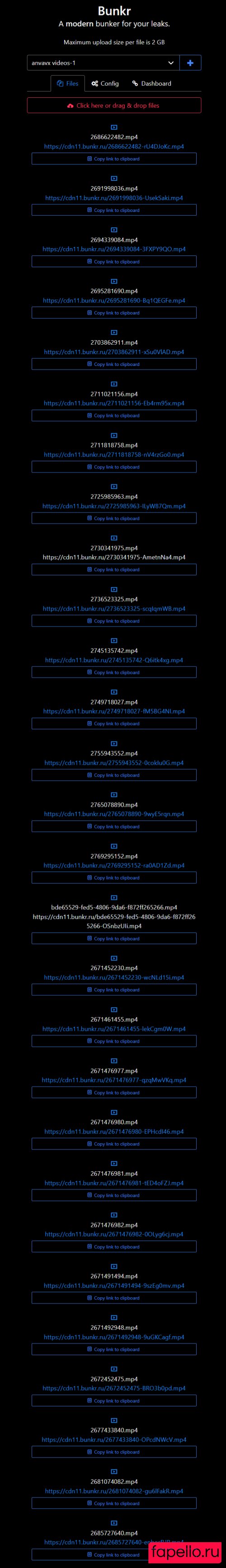Viewport: 226px width, 1568px height.
Task: Open the link for 2736523325.mp4
Action: (x=113, y=609)
